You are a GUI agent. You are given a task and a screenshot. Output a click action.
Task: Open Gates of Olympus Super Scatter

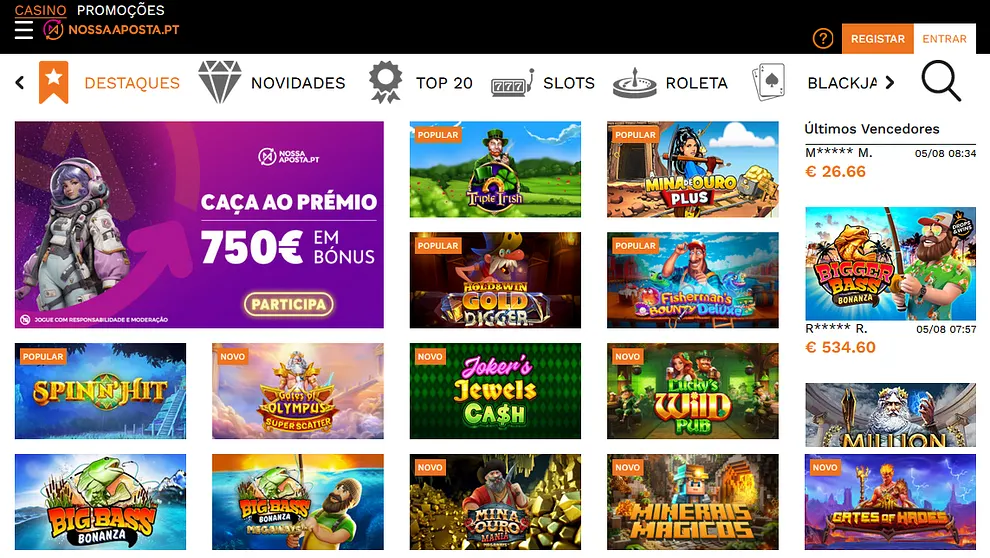point(298,391)
